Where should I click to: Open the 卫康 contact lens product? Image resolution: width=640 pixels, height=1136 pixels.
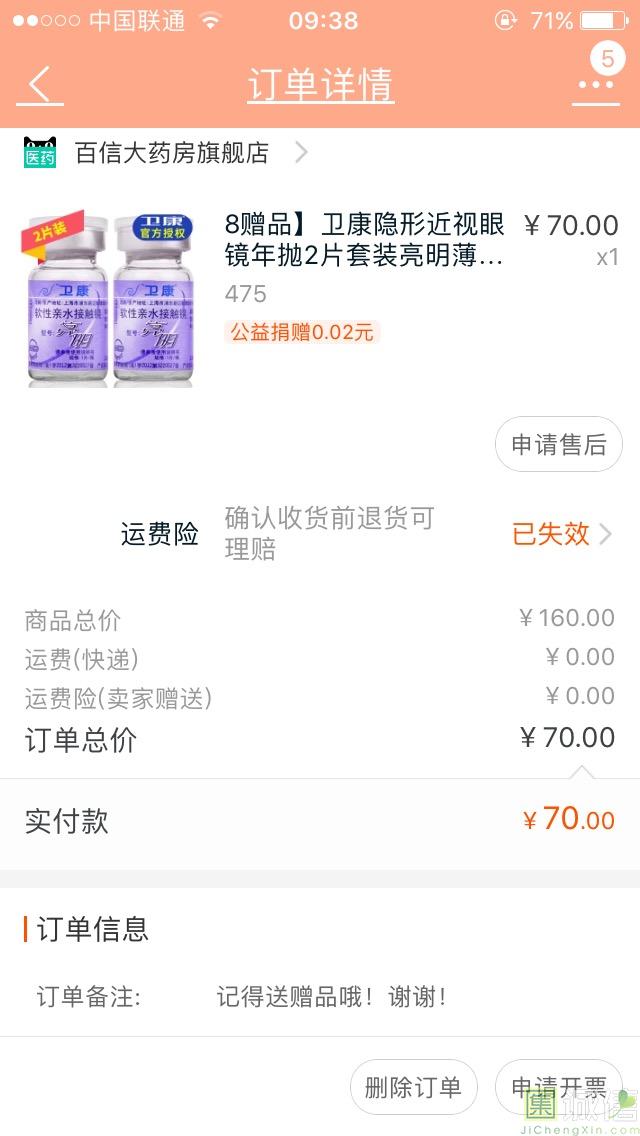tap(320, 297)
